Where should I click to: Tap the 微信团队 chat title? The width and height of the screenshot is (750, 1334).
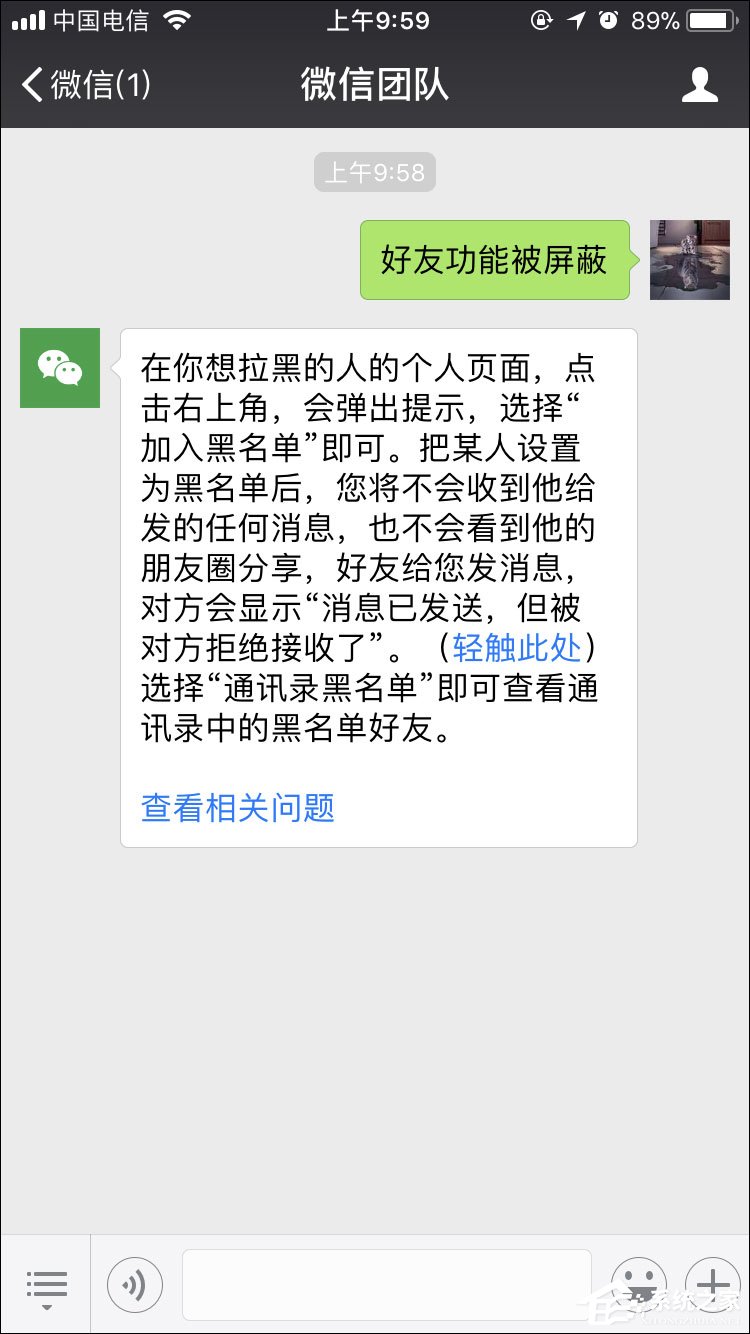coord(374,86)
